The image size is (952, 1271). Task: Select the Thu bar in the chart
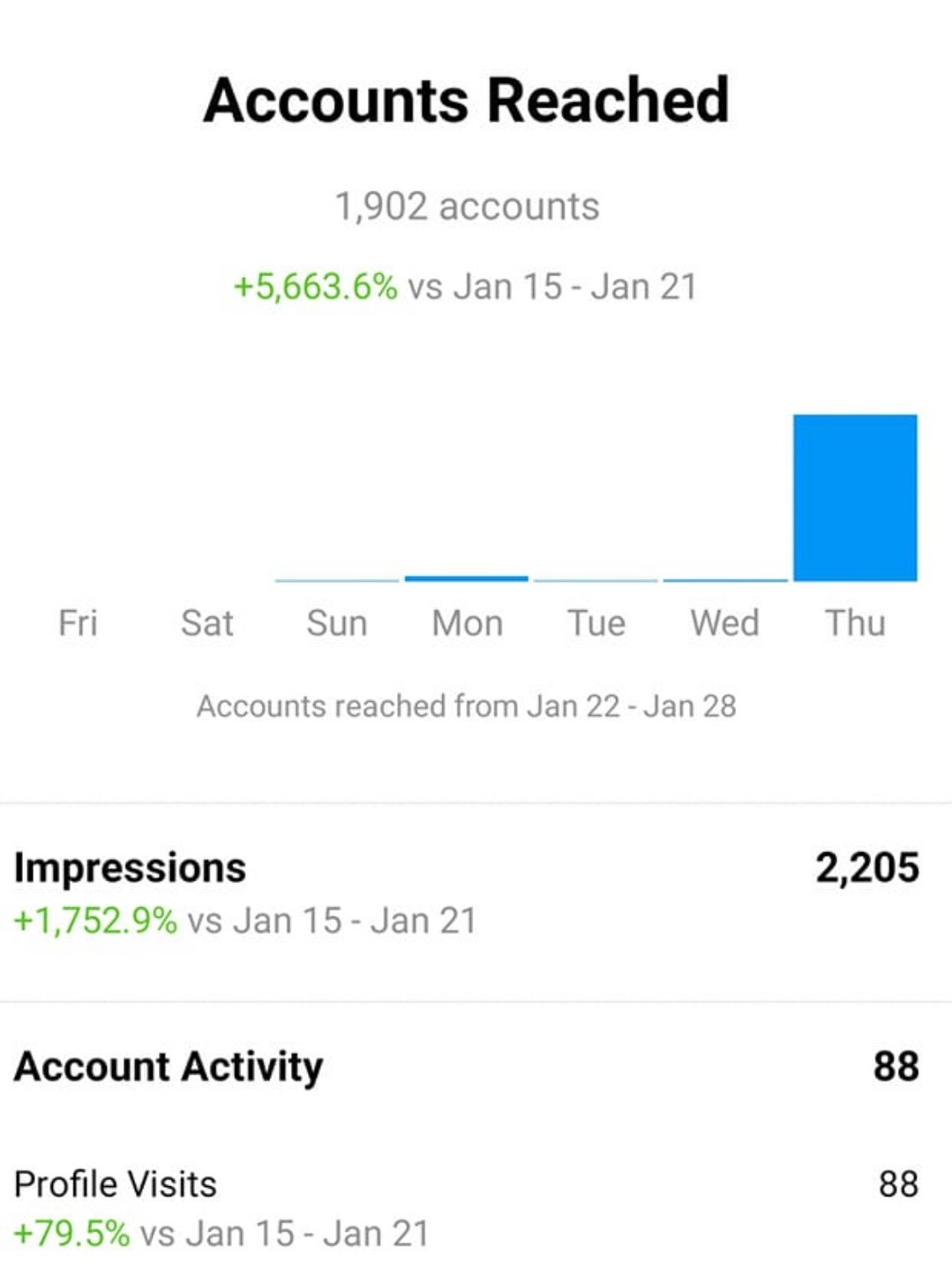pos(854,498)
